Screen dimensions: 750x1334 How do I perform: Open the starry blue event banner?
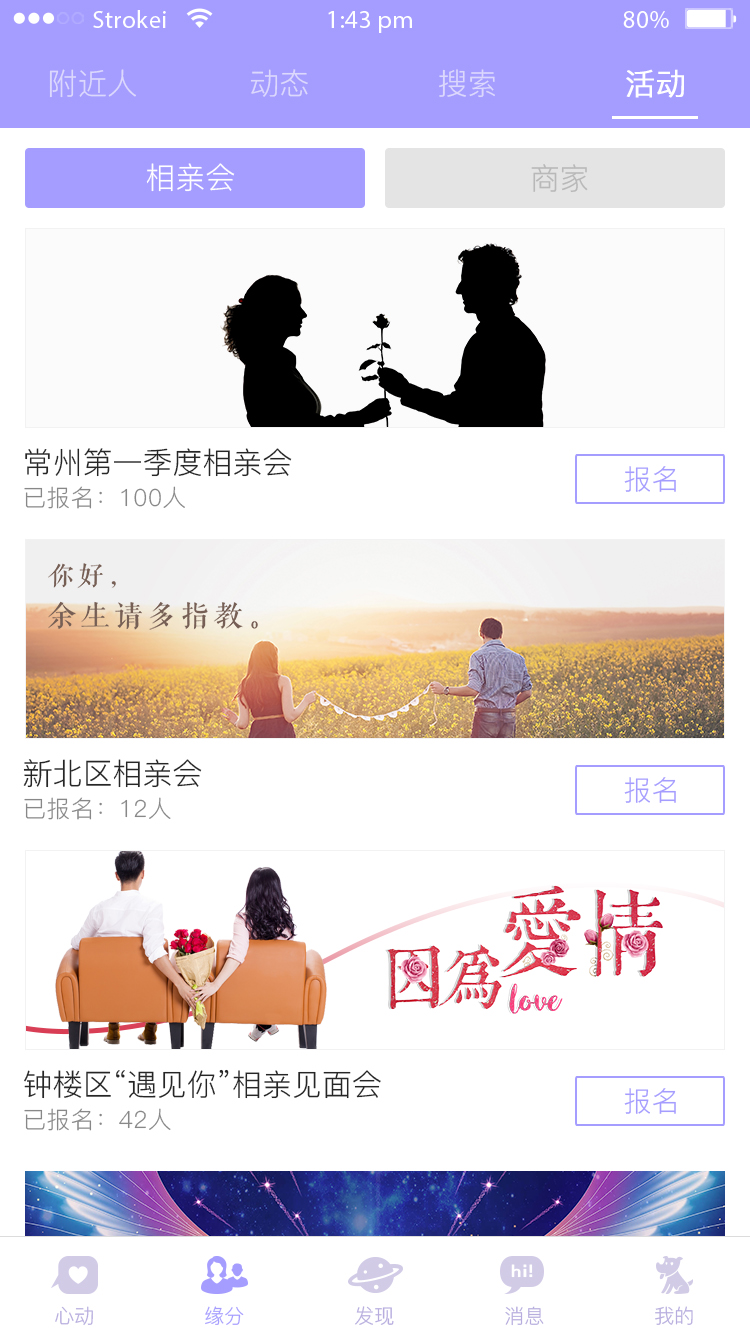click(375, 1203)
